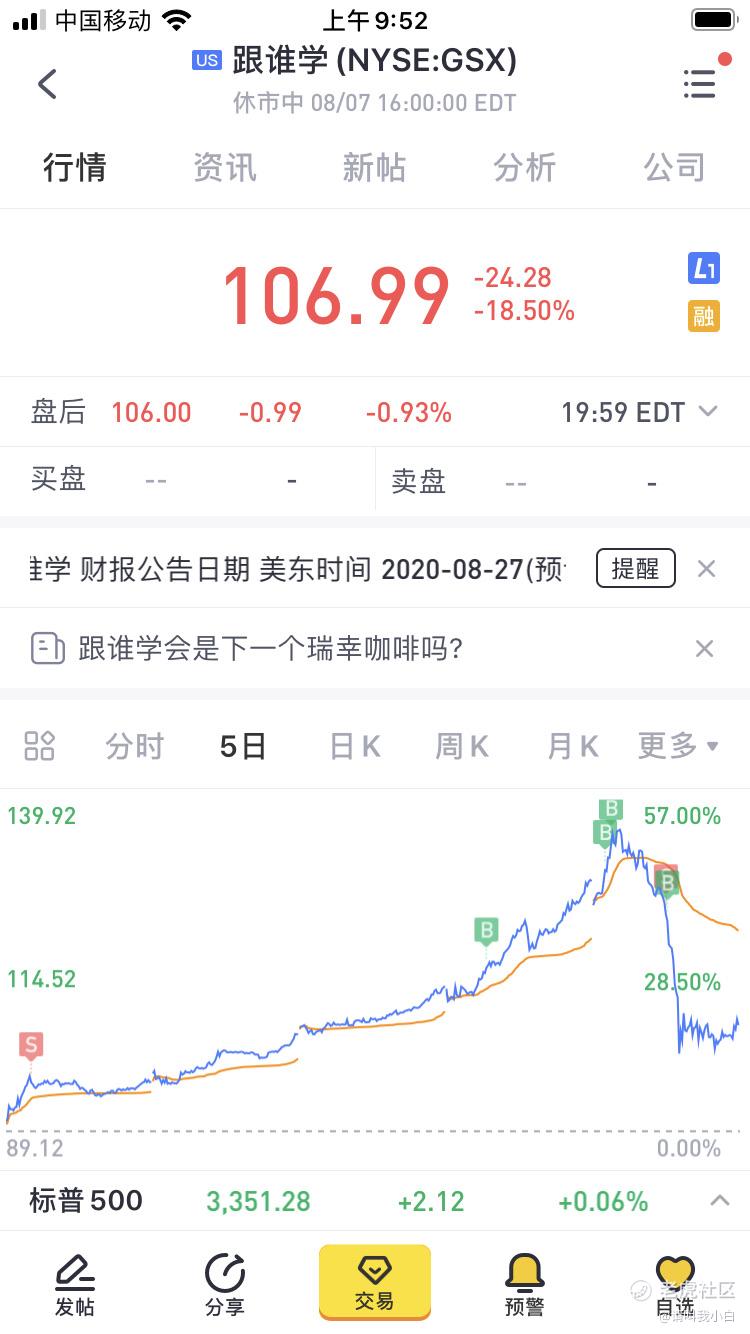This screenshot has height=1334, width=750.
Task: Open the 公司 tab
Action: click(674, 168)
